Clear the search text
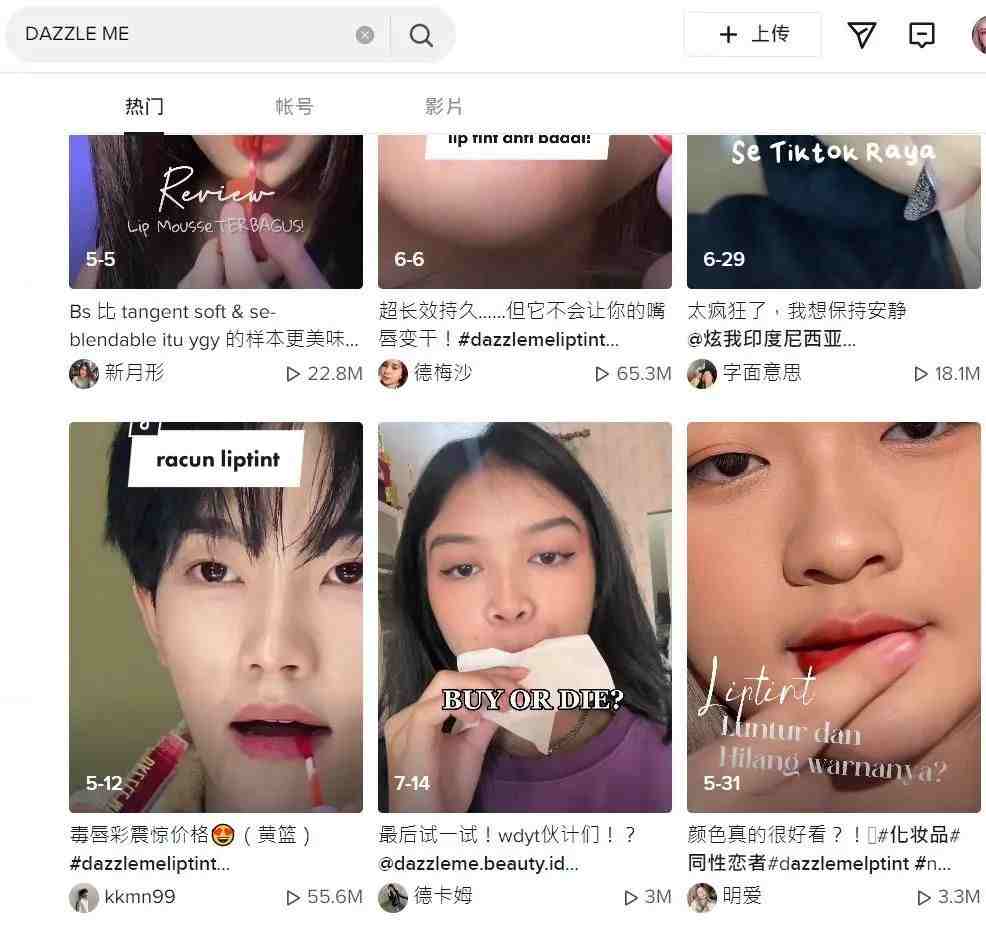 tap(365, 35)
